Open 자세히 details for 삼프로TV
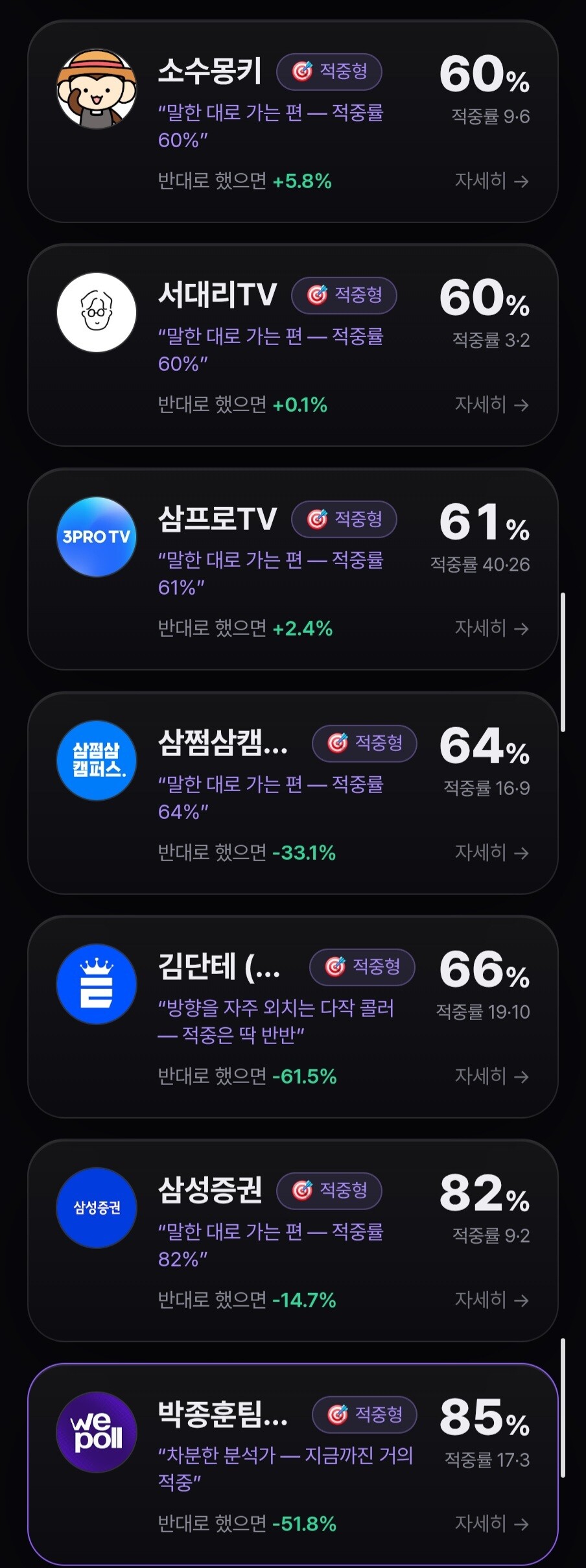586x1568 pixels. click(x=491, y=628)
